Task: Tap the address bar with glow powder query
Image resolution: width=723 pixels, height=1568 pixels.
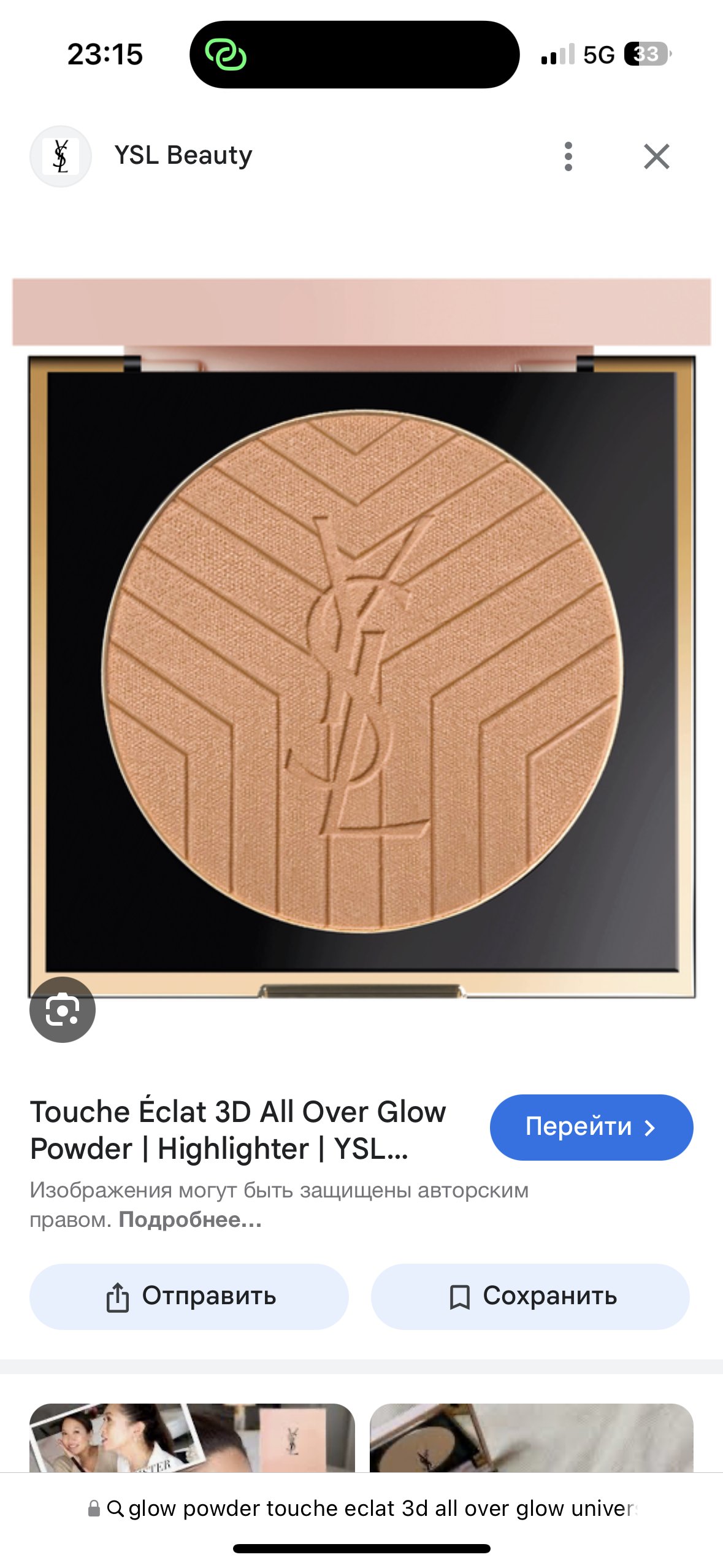Action: tap(362, 1508)
